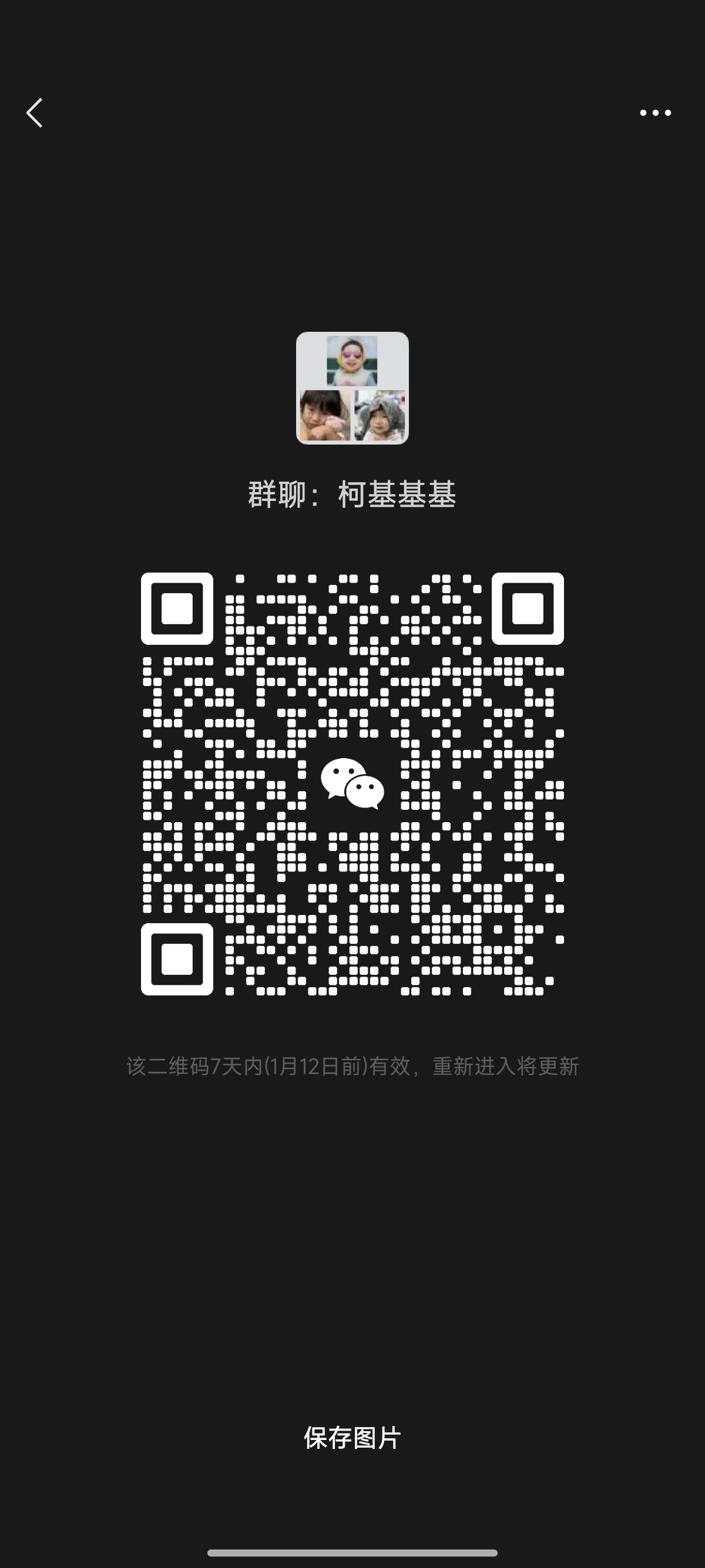Tap 保存图片 to save the QR image

click(x=352, y=1438)
